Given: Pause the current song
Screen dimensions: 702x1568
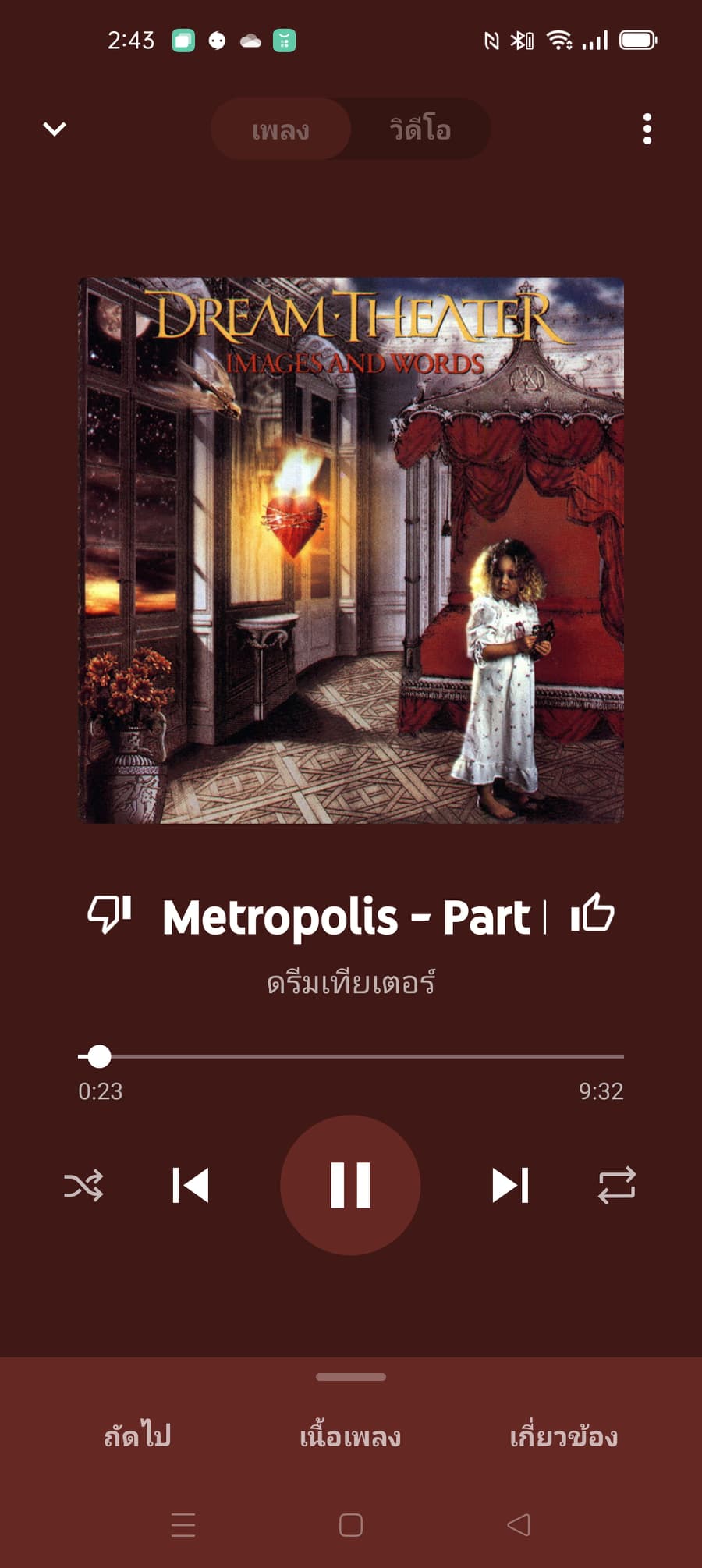Looking at the screenshot, I should click(350, 1185).
